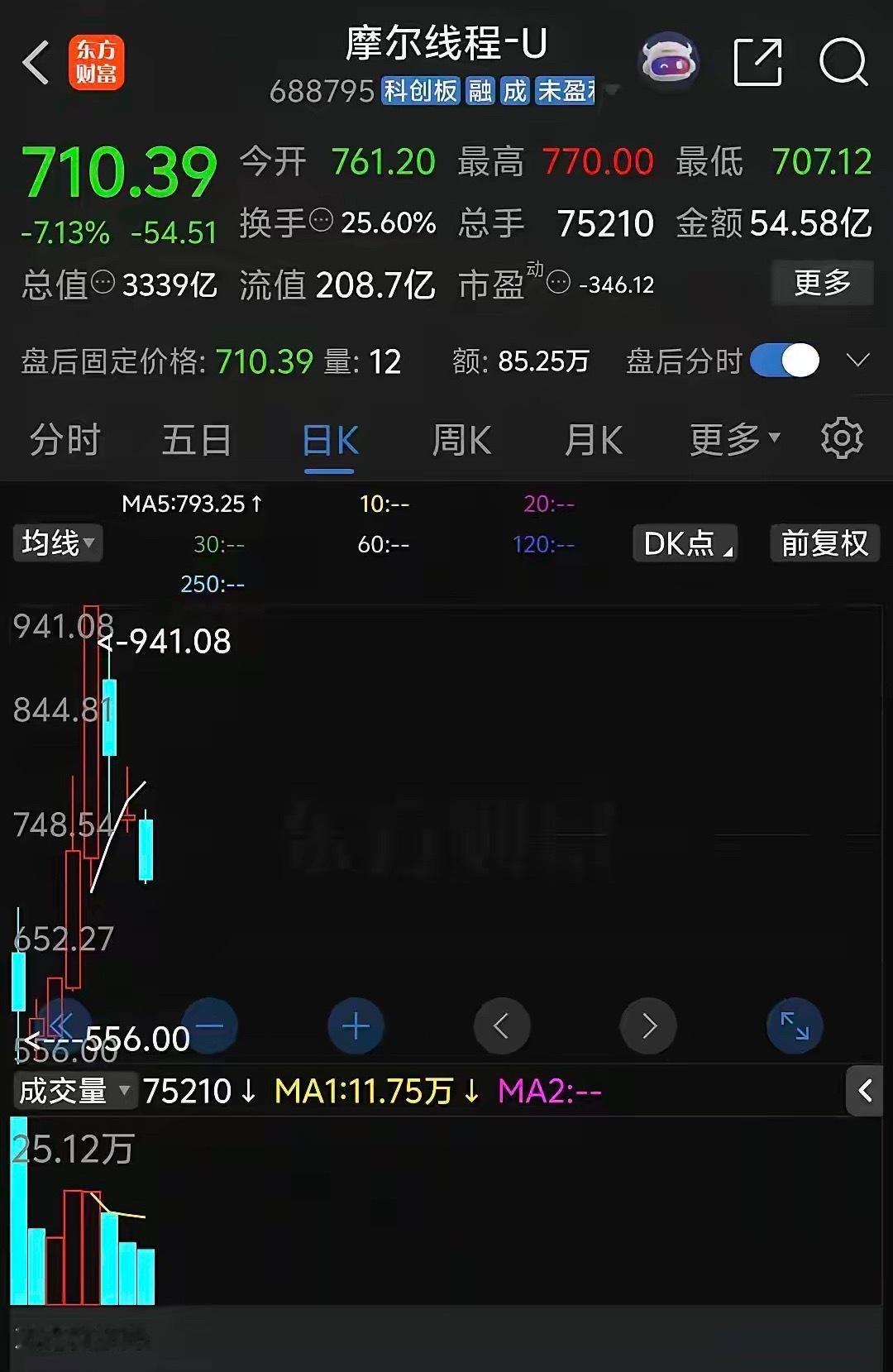Zoom in the K-line chart with plus
The width and height of the screenshot is (893, 1372).
(x=356, y=1026)
